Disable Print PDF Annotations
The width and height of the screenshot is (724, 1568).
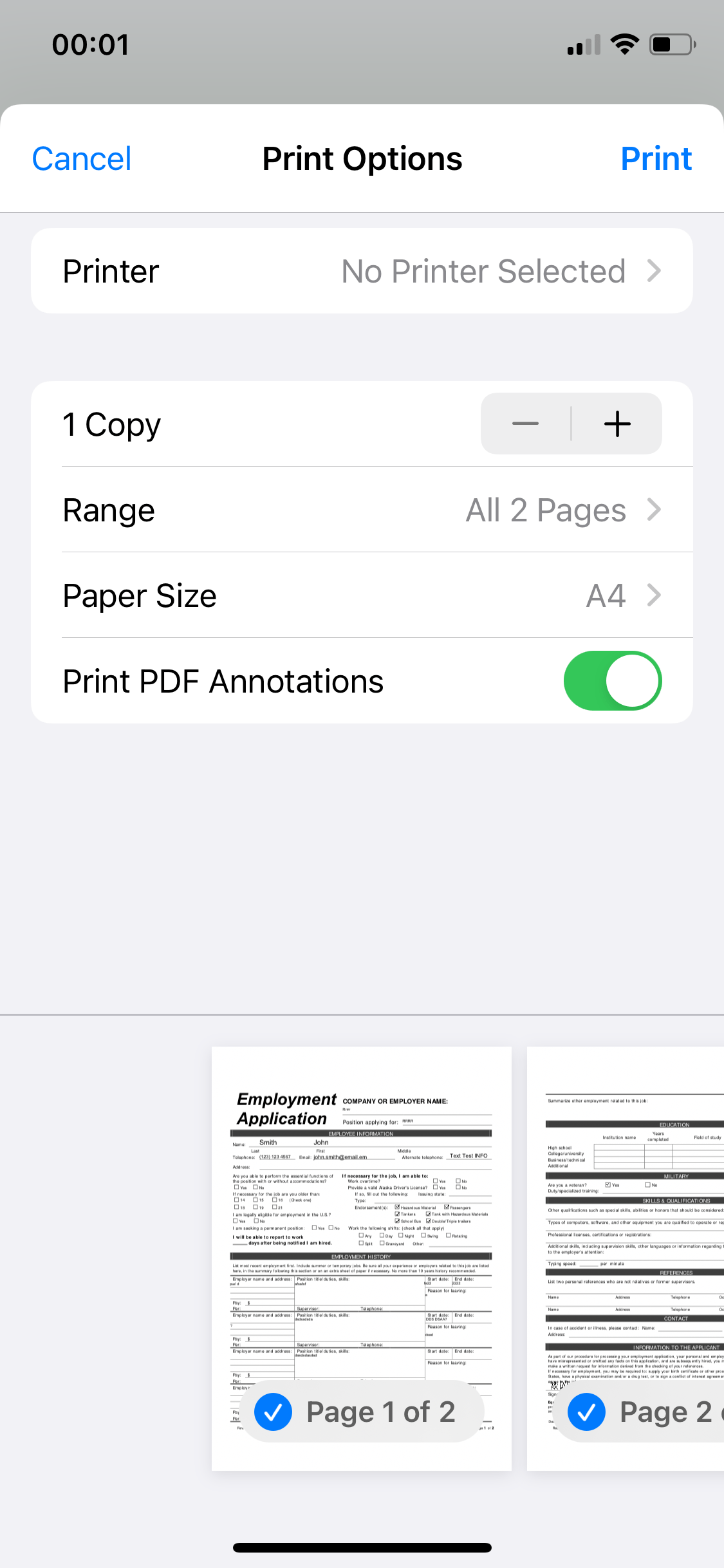pyautogui.click(x=612, y=680)
